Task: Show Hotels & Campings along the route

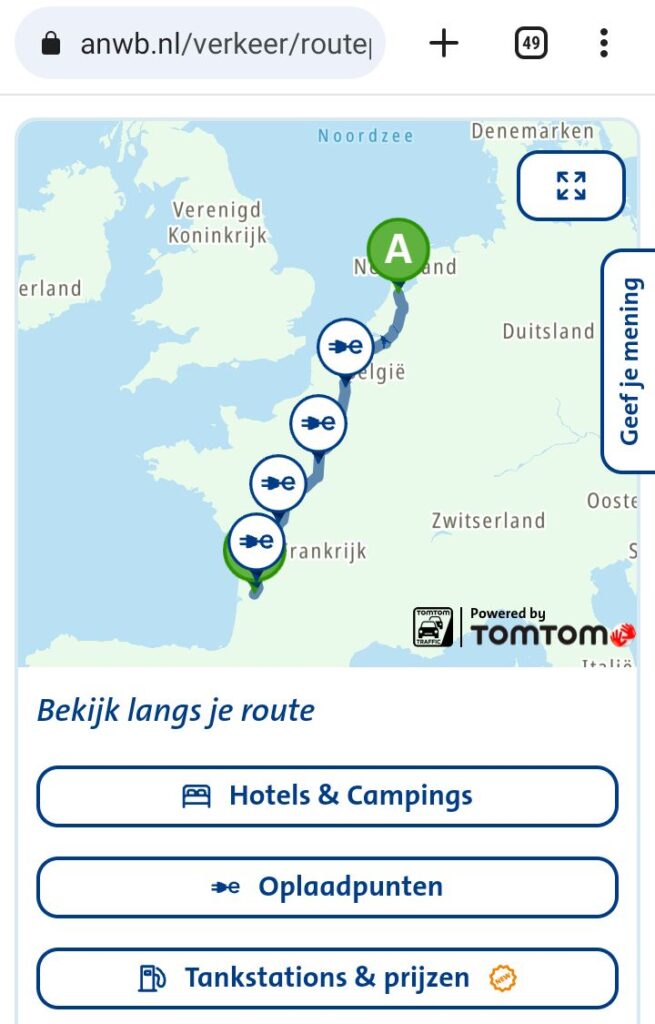Action: point(327,796)
